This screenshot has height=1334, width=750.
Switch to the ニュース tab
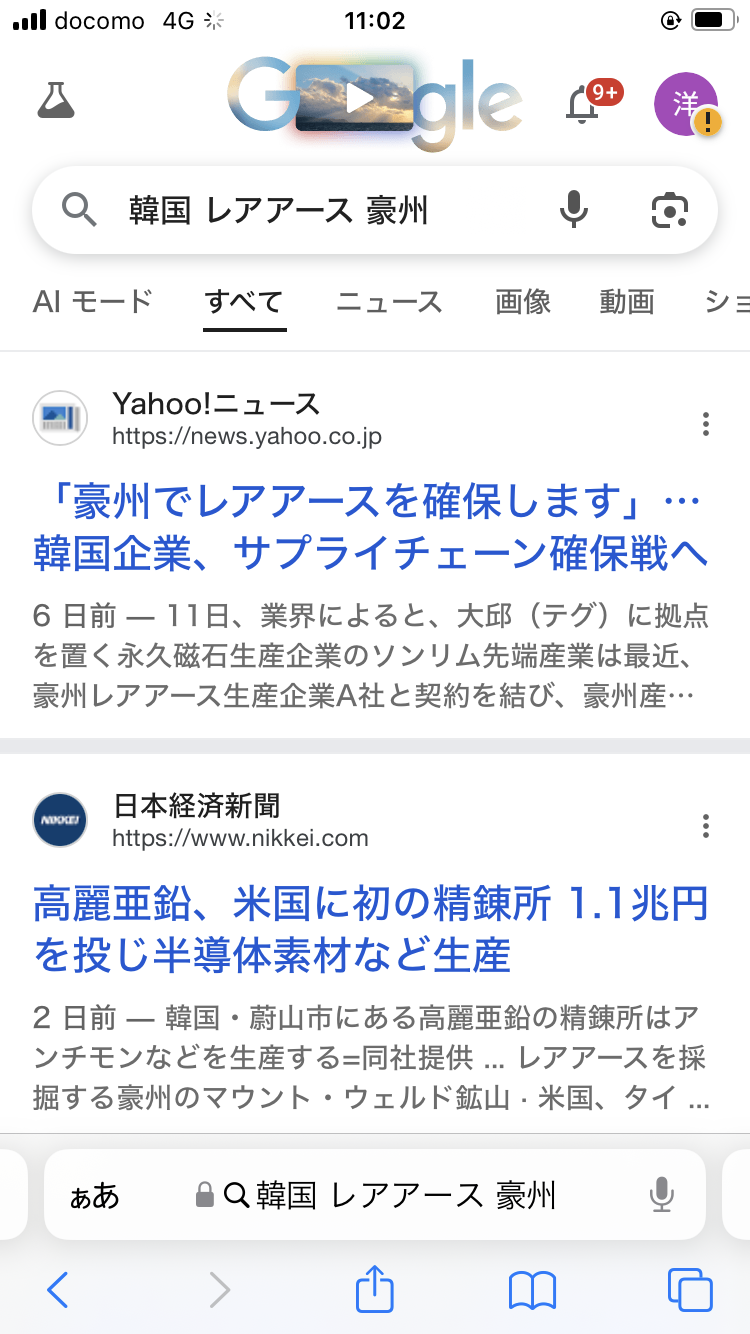click(x=389, y=301)
